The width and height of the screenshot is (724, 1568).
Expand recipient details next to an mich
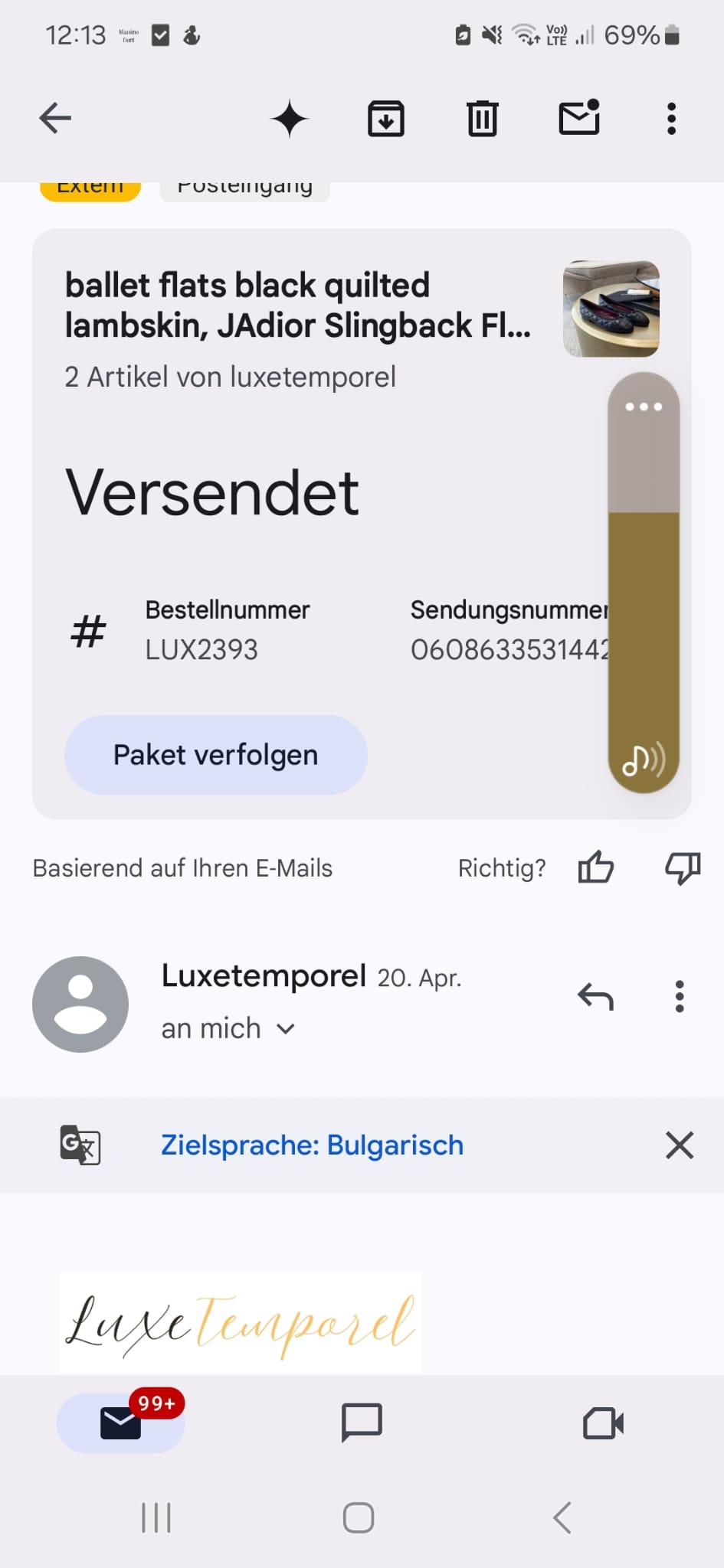click(286, 1029)
